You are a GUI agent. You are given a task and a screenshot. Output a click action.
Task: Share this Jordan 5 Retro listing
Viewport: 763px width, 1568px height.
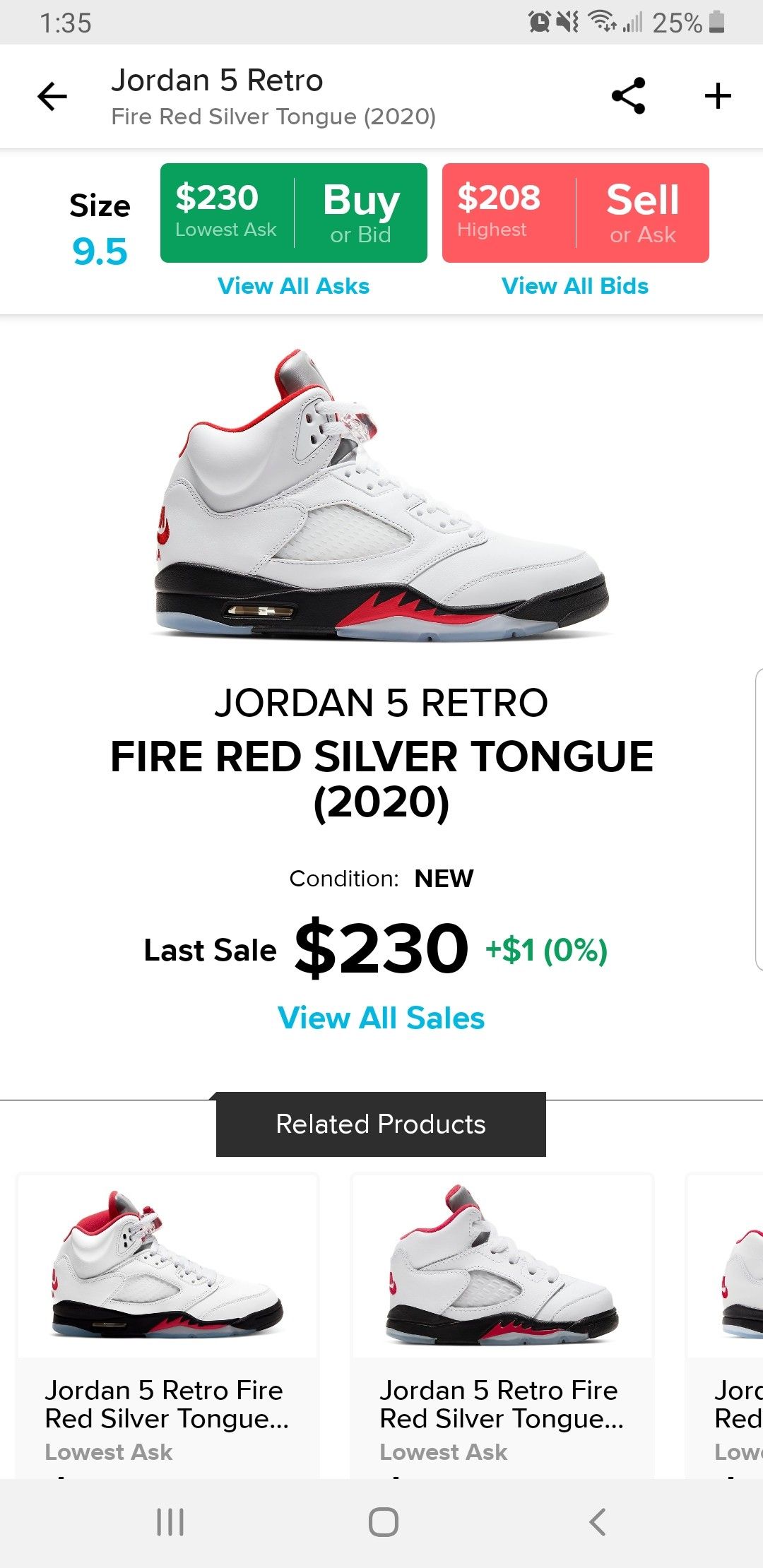pos(628,96)
